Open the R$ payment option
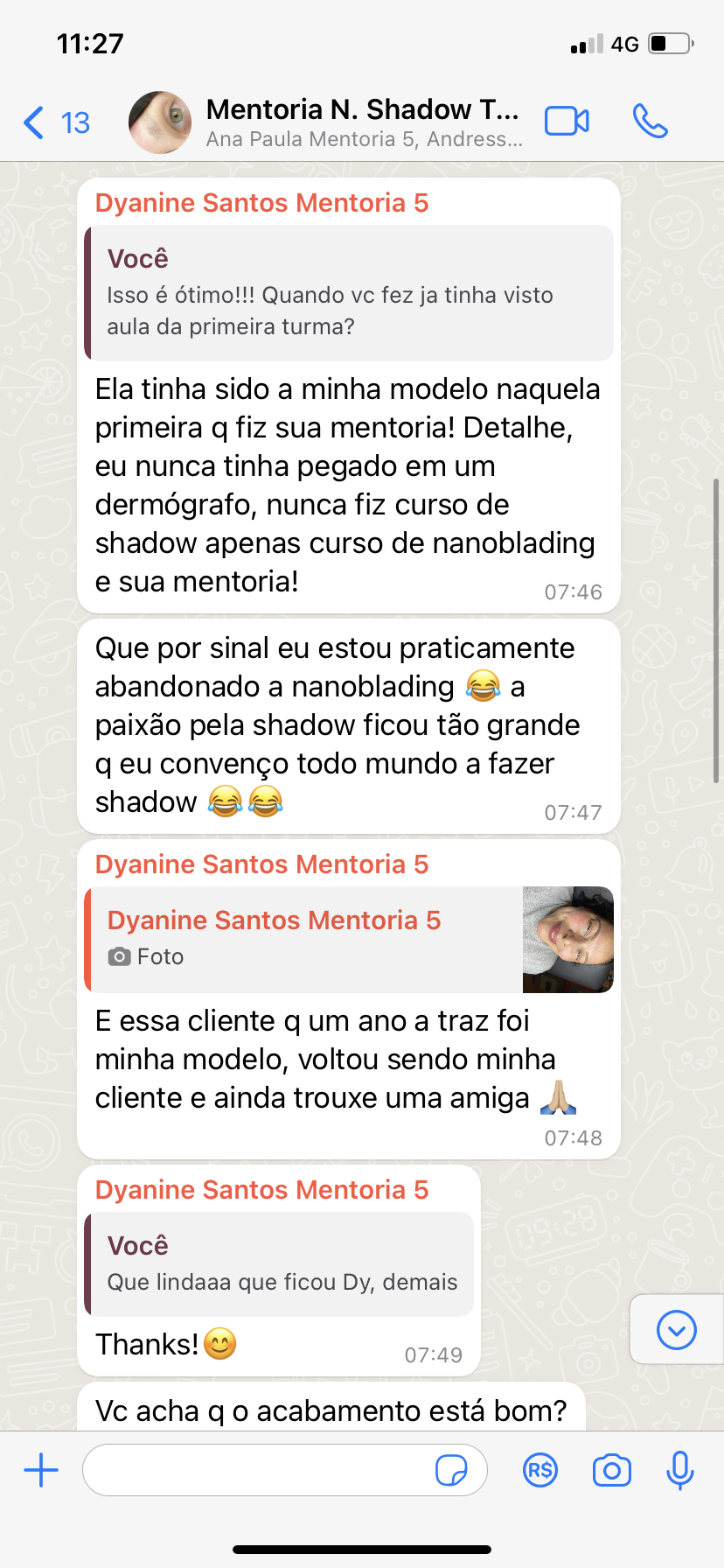This screenshot has height=1568, width=724. coord(540,1470)
